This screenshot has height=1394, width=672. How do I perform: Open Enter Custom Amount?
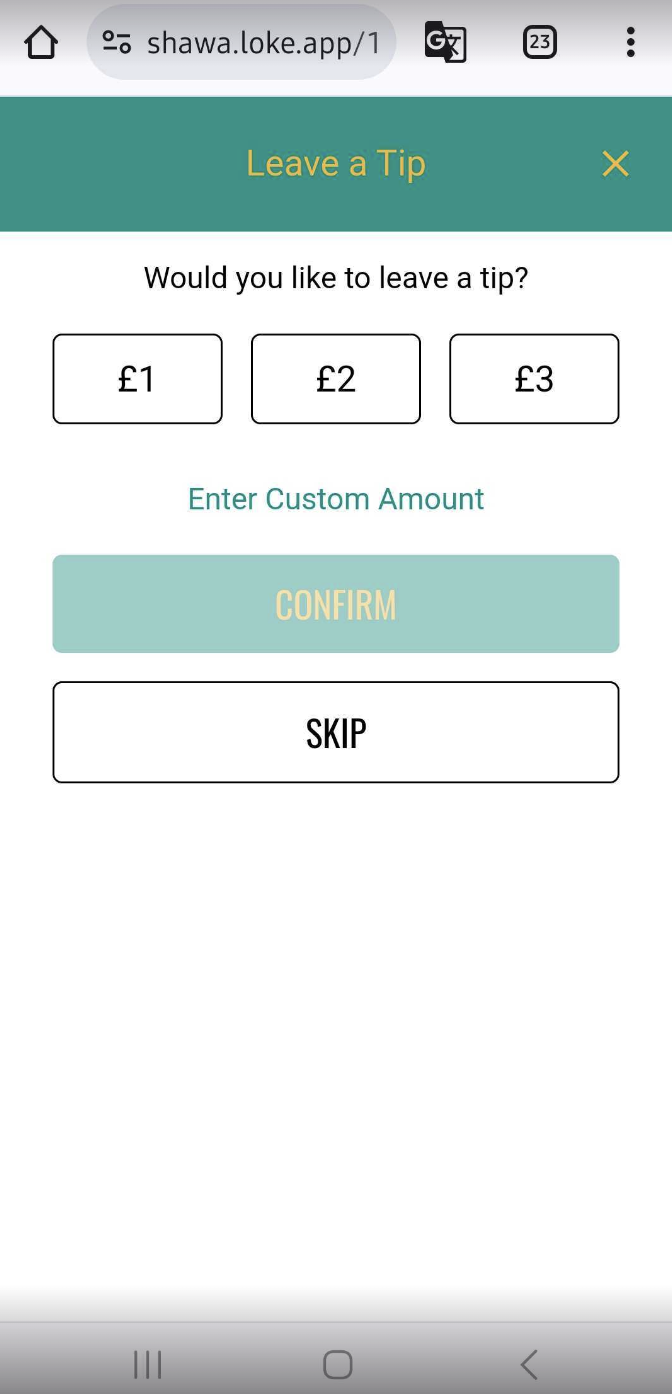[x=336, y=499]
